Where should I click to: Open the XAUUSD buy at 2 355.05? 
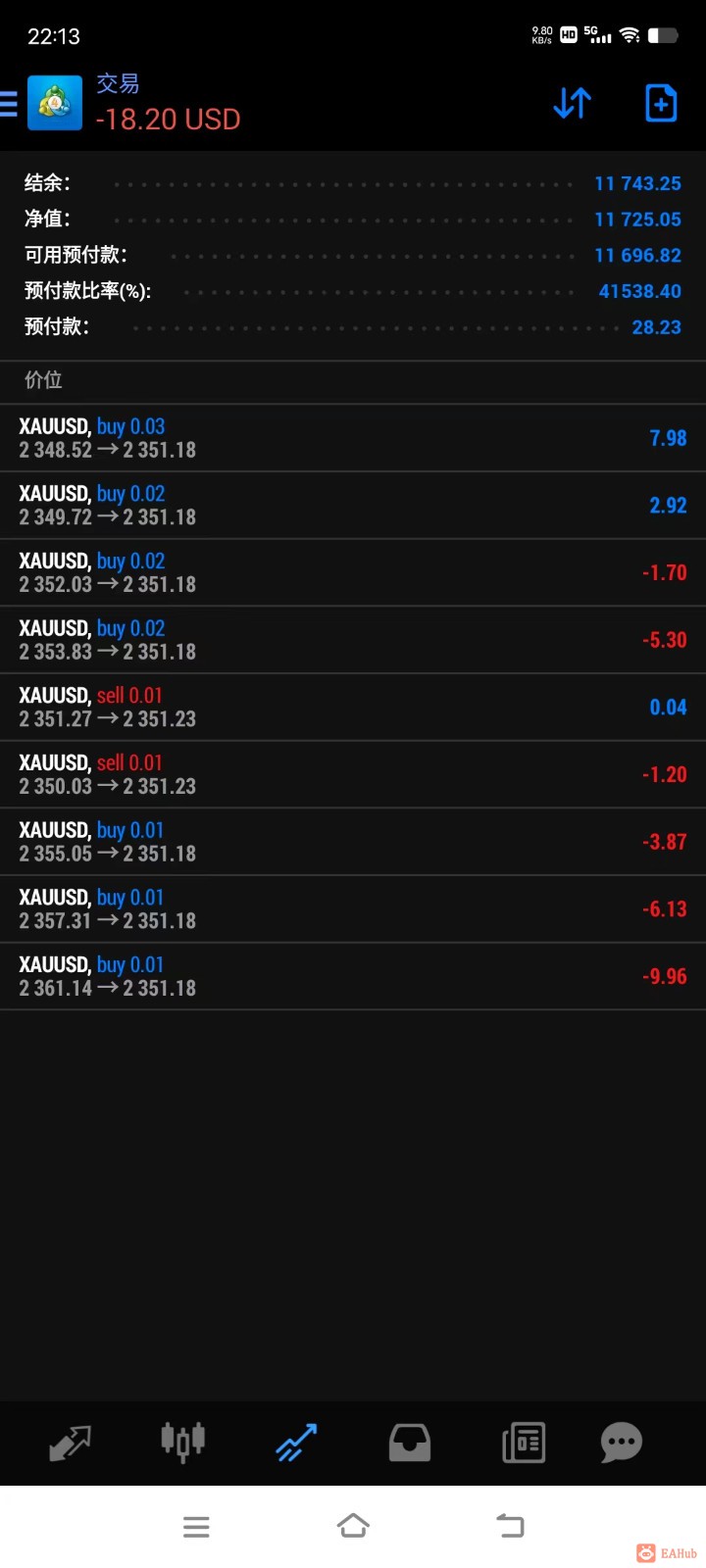353,842
